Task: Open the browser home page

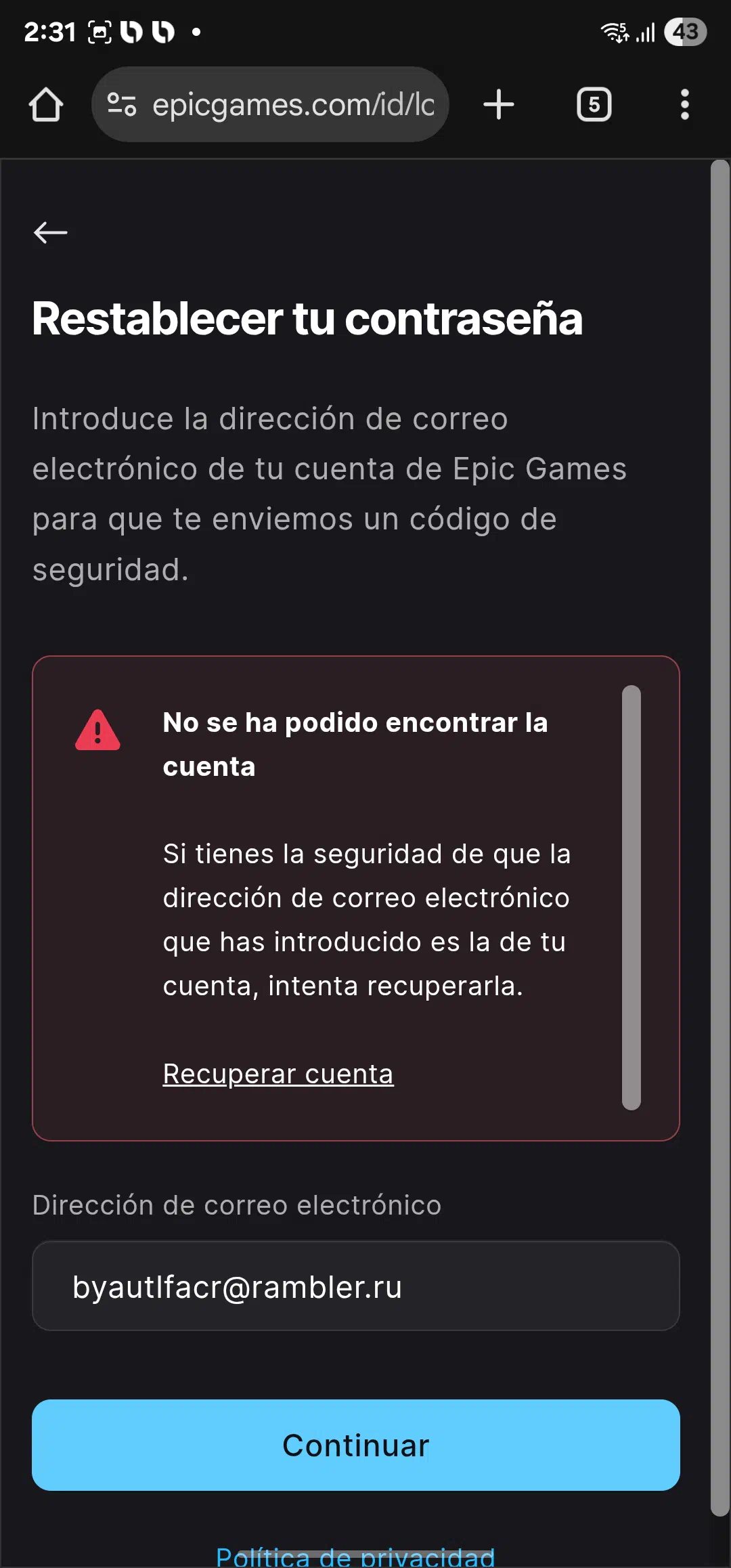Action: click(46, 105)
